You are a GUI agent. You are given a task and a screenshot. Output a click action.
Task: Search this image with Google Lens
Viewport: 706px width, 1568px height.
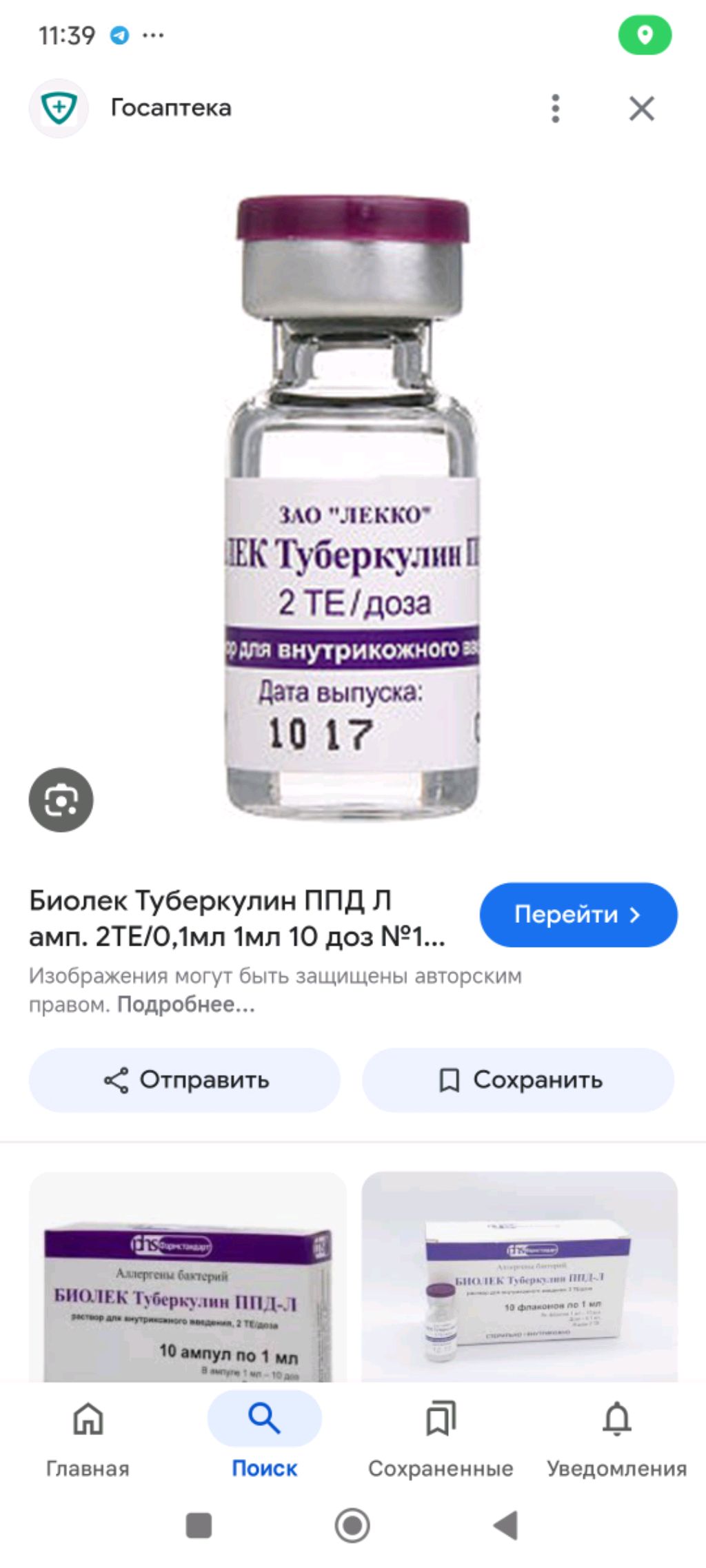61,800
